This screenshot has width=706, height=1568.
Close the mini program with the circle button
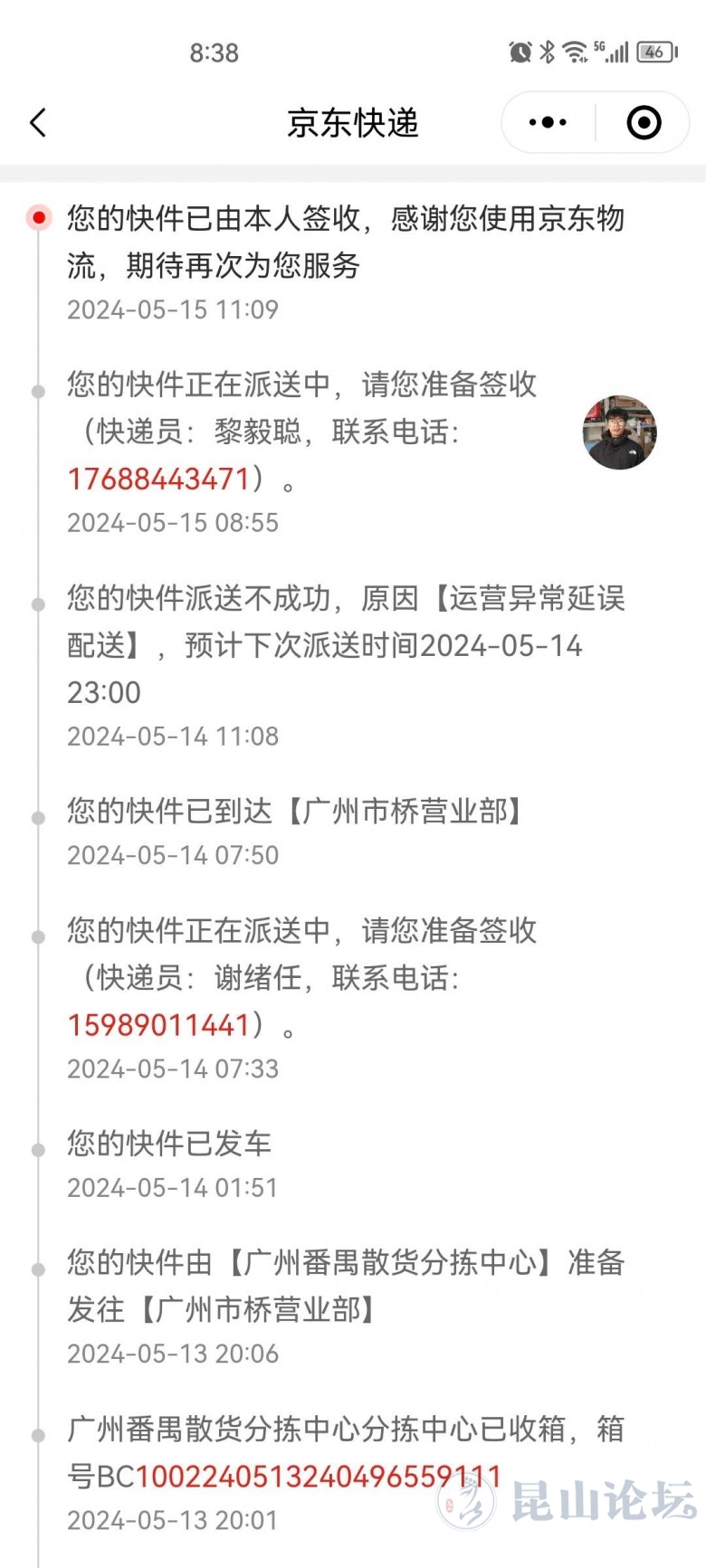pos(644,123)
